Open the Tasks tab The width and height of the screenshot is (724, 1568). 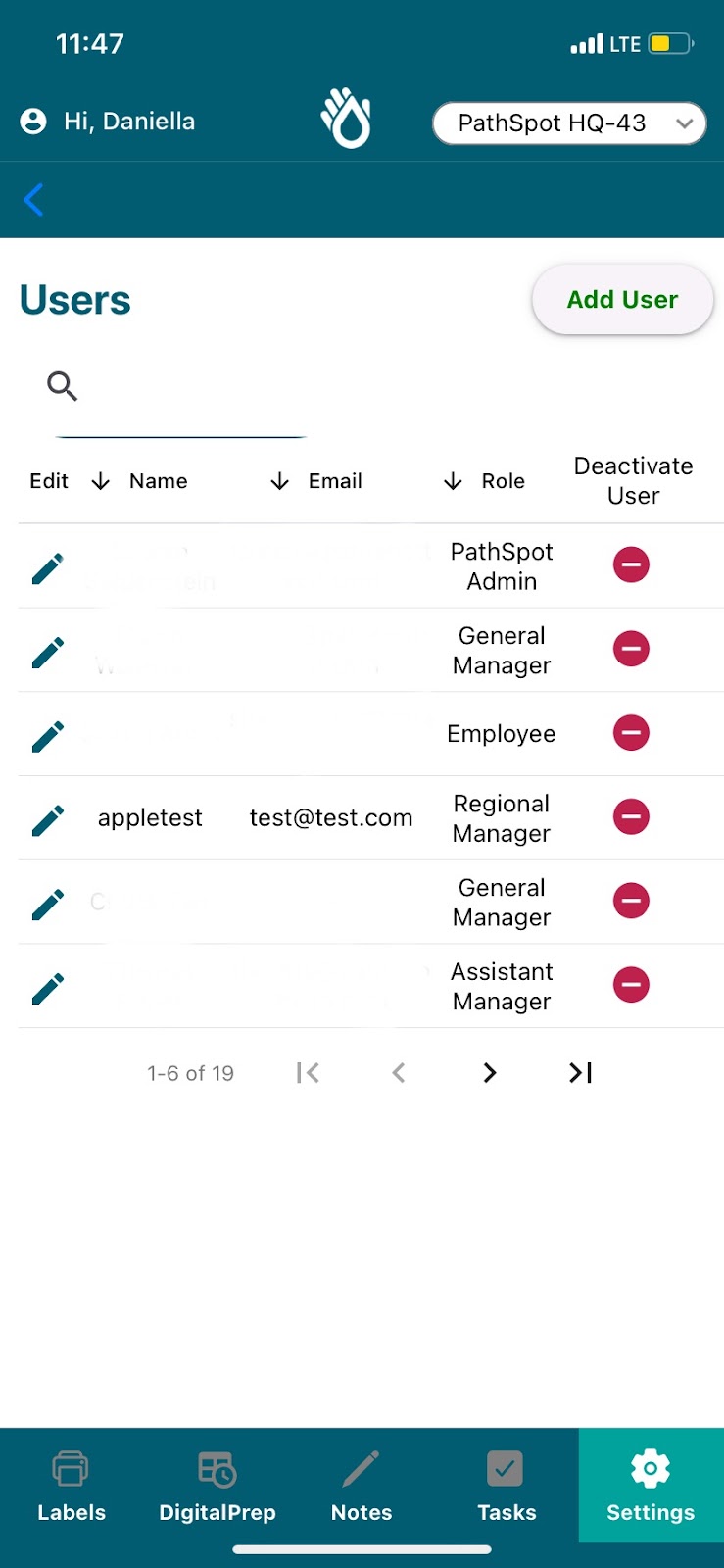(x=507, y=1485)
